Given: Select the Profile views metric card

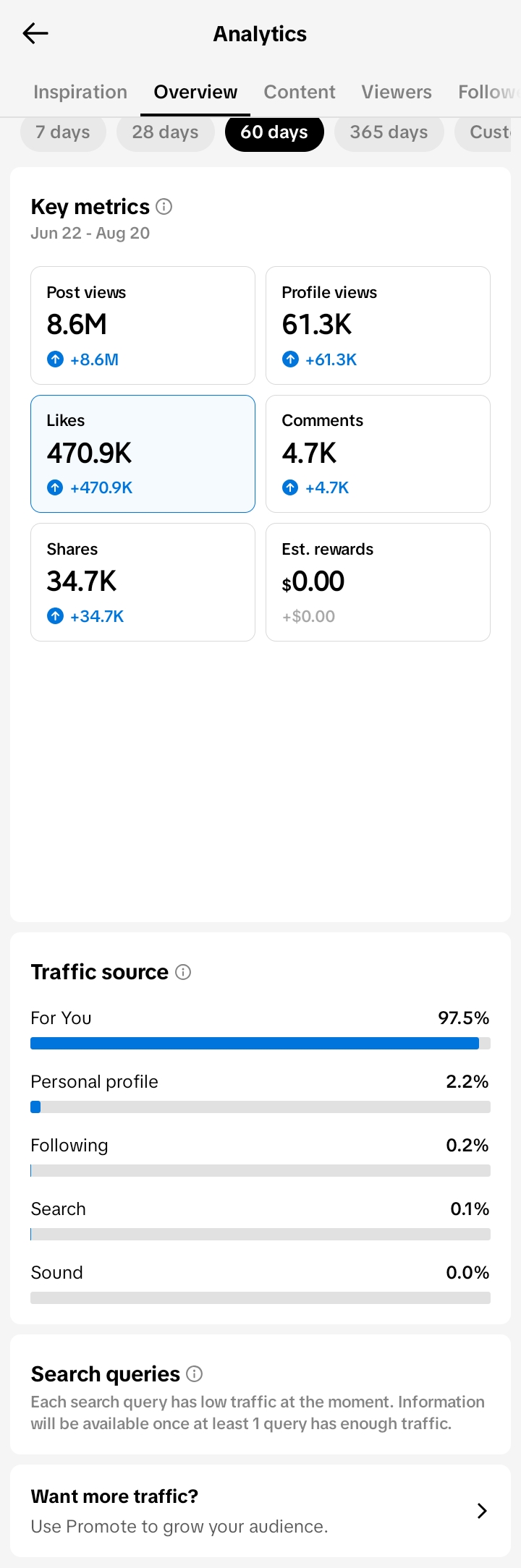Looking at the screenshot, I should point(378,325).
